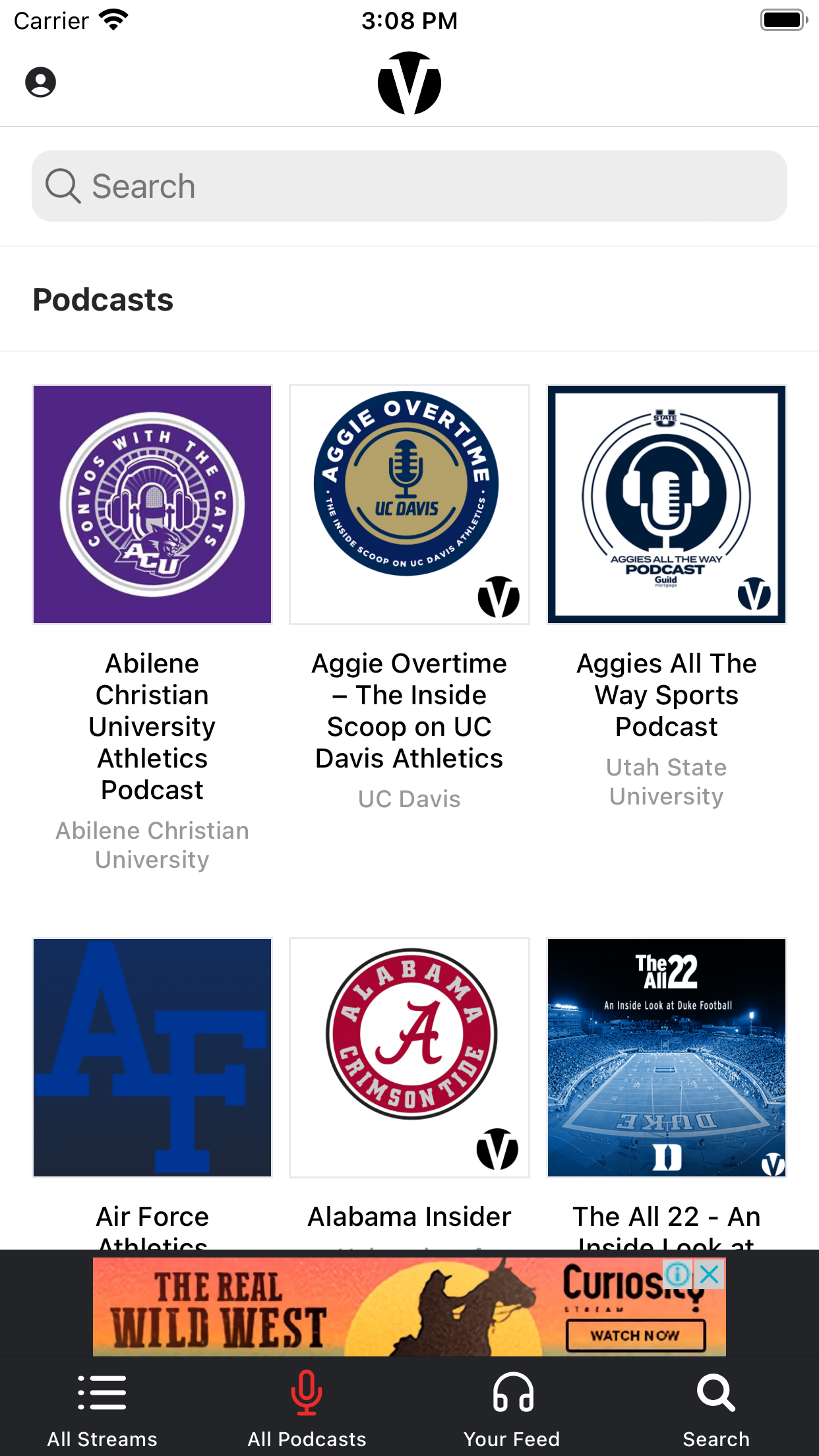This screenshot has height=1456, width=819.
Task: Click the Watch Now ad button
Action: [x=635, y=1335]
